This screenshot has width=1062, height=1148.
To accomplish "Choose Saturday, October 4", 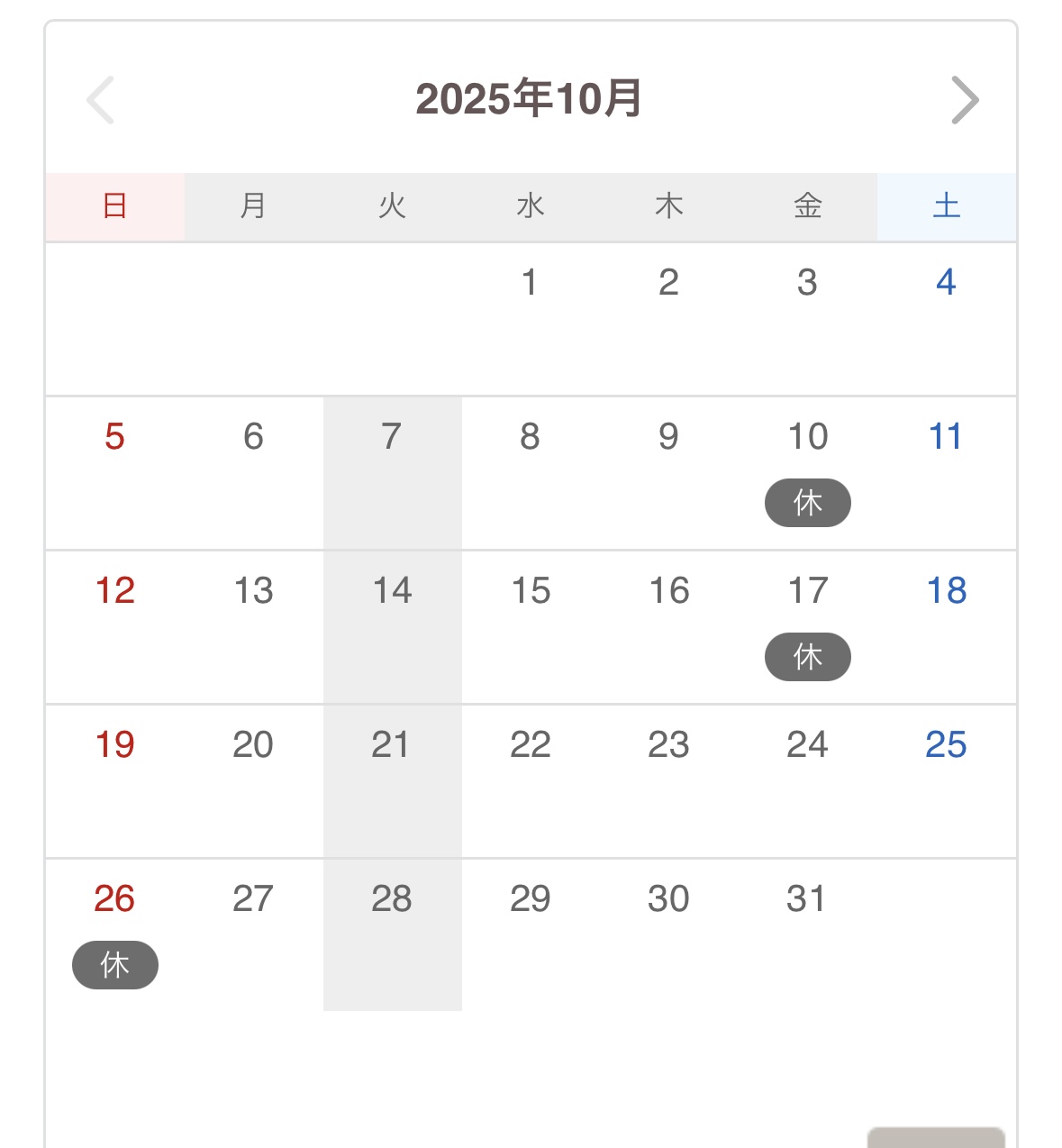I will (x=946, y=283).
